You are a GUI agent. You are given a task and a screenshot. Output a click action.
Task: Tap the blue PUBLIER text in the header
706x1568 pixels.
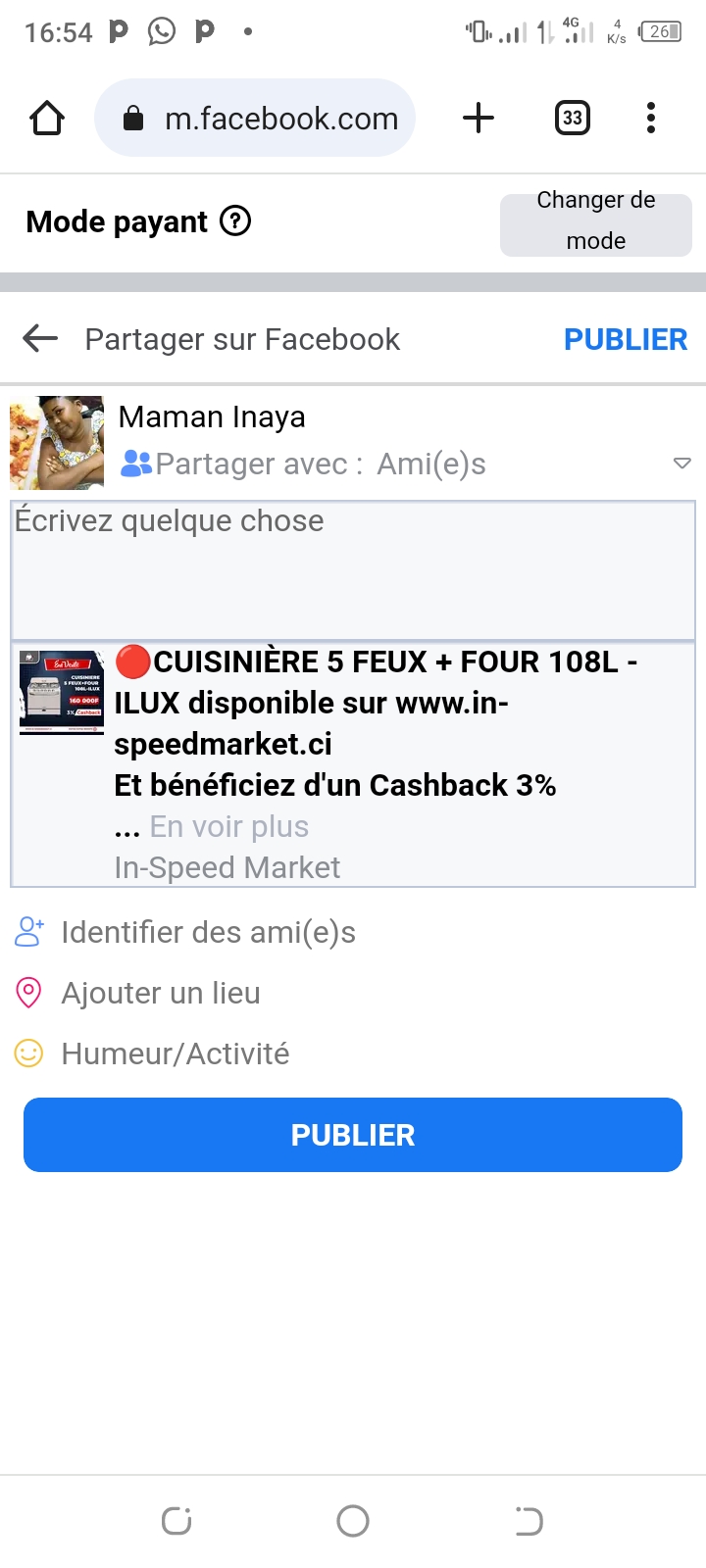(x=625, y=339)
